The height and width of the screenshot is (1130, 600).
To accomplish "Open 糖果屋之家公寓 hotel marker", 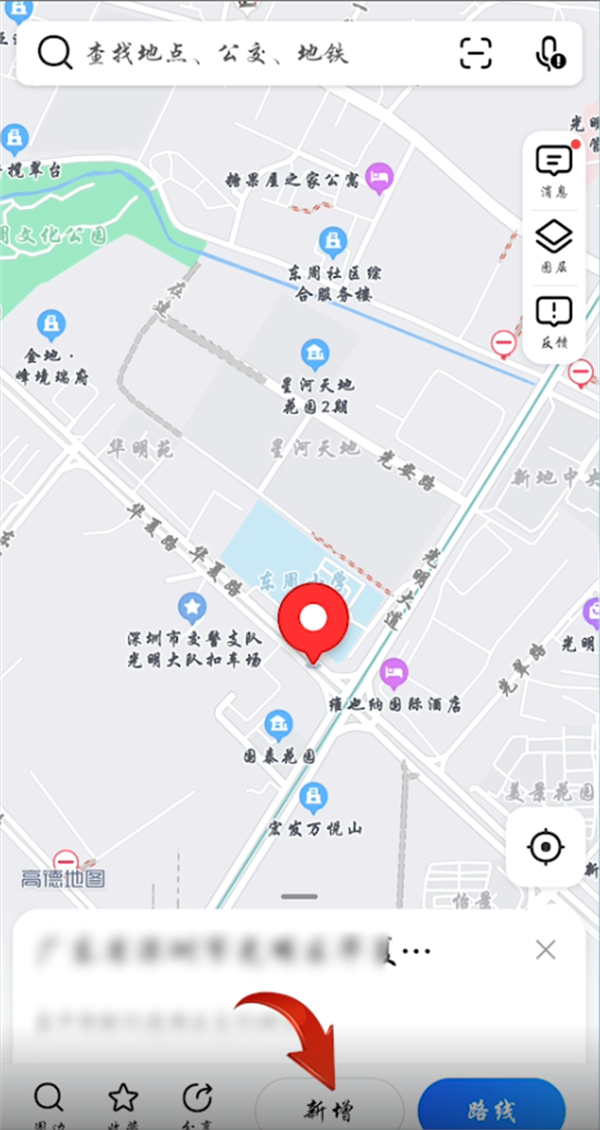I will coord(379,178).
